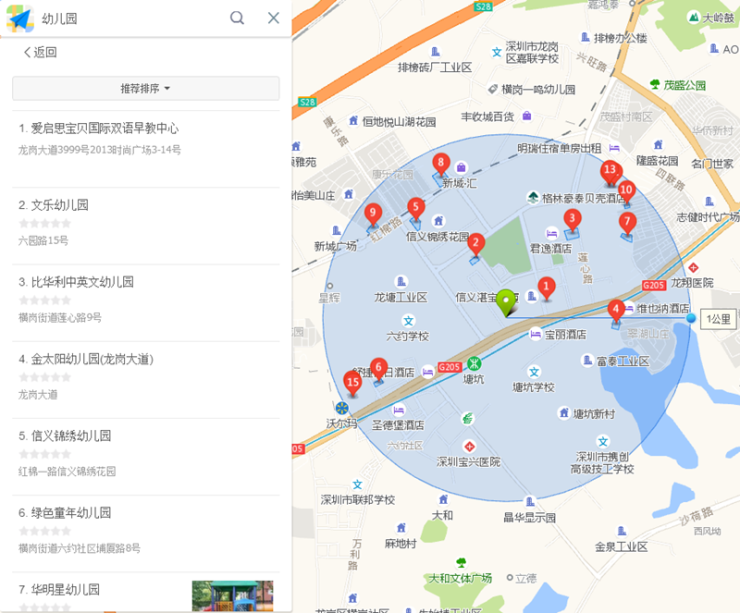Tap the green center location pin
This screenshot has height=613, width=740.
(507, 300)
